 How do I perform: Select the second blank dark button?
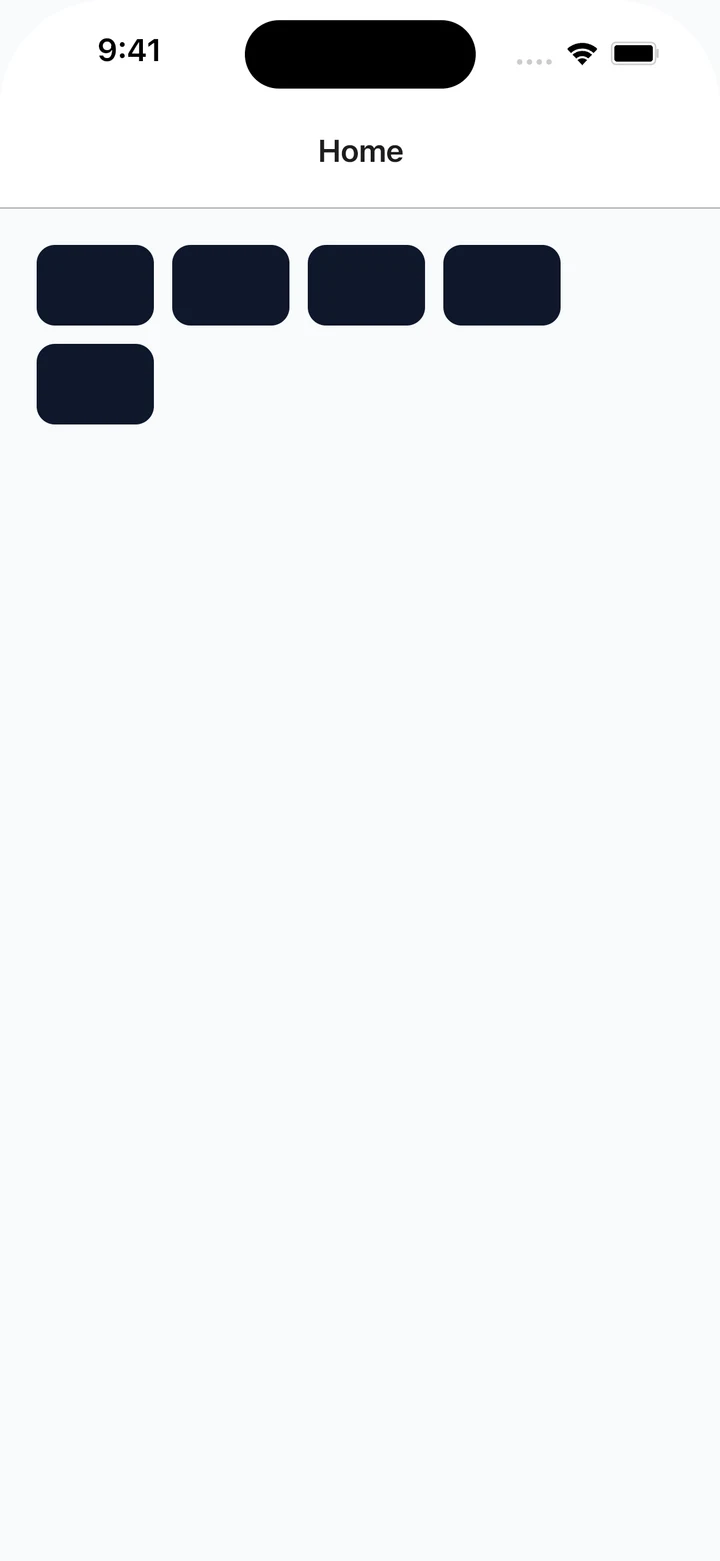click(231, 285)
